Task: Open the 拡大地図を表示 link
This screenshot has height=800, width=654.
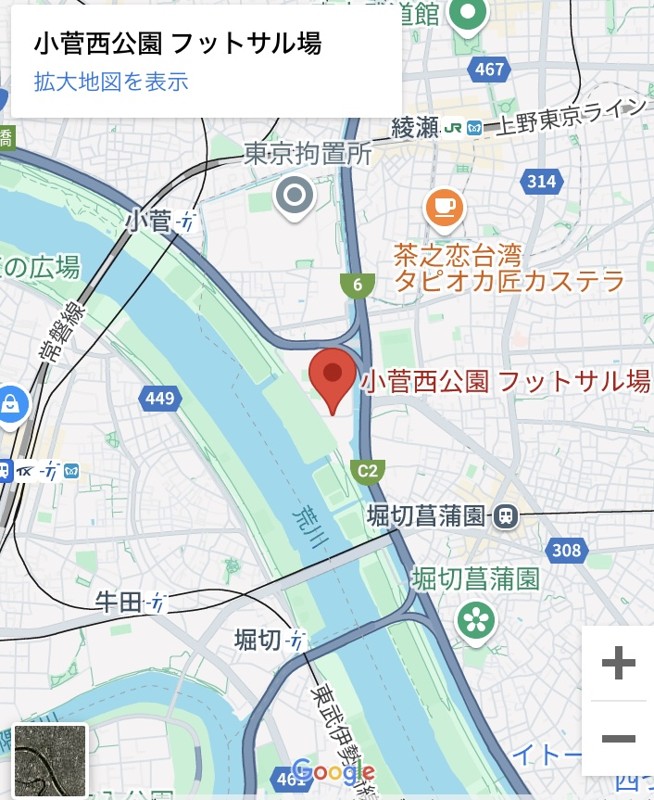Action: tap(111, 82)
